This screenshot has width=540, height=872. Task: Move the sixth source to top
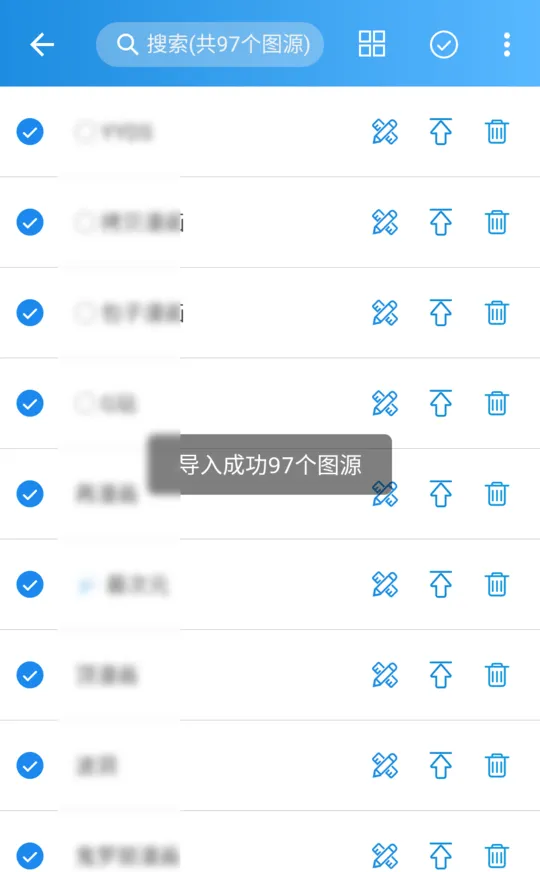pos(440,584)
